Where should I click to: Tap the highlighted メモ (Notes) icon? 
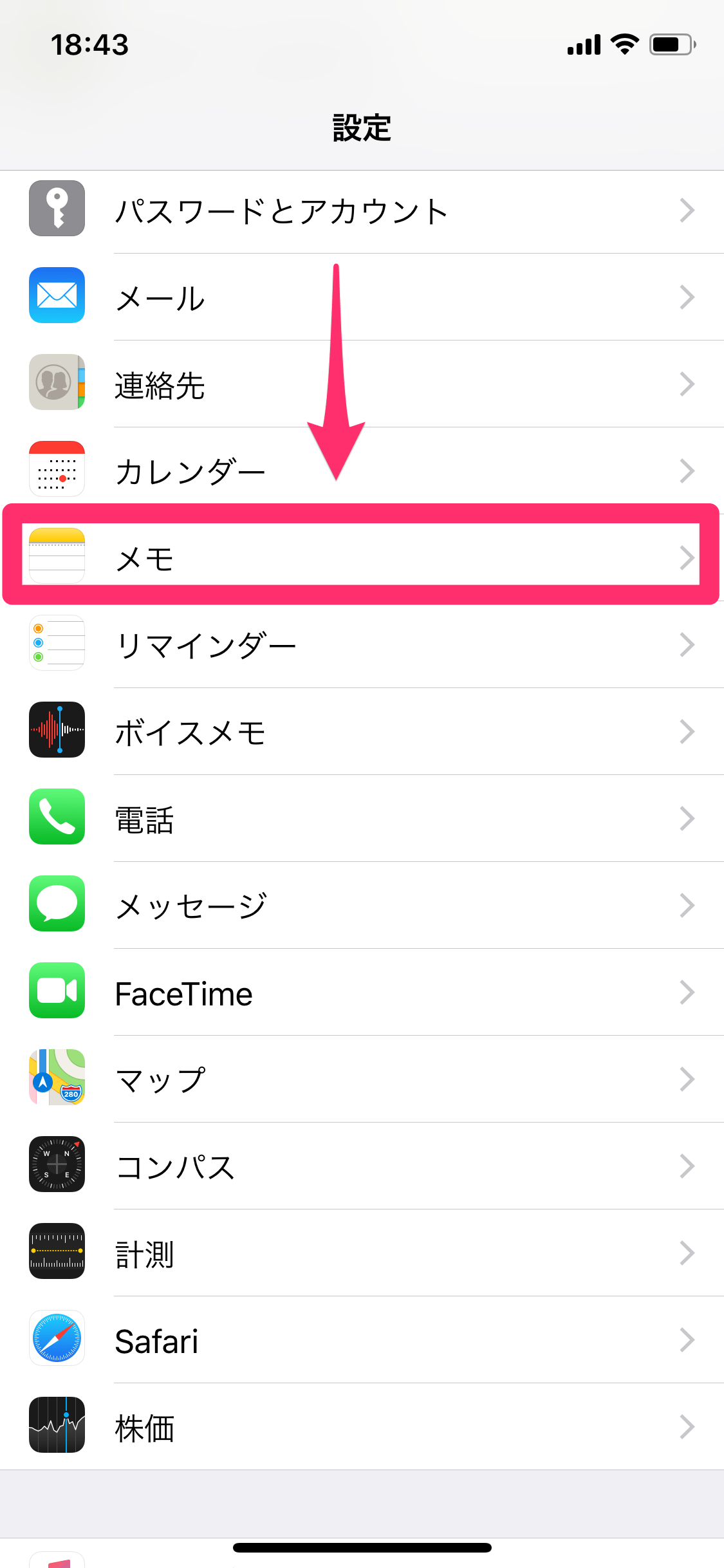coord(57,557)
